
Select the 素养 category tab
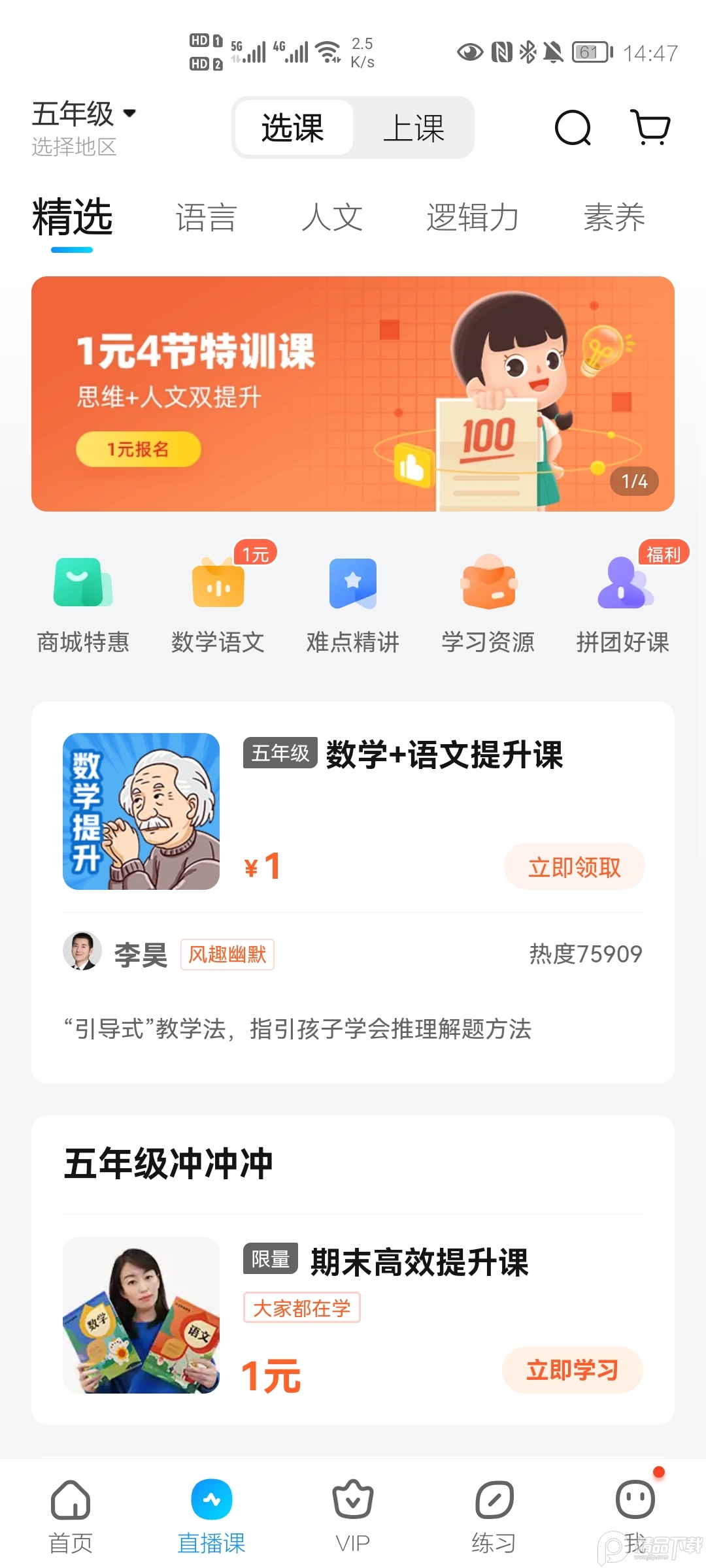[614, 217]
